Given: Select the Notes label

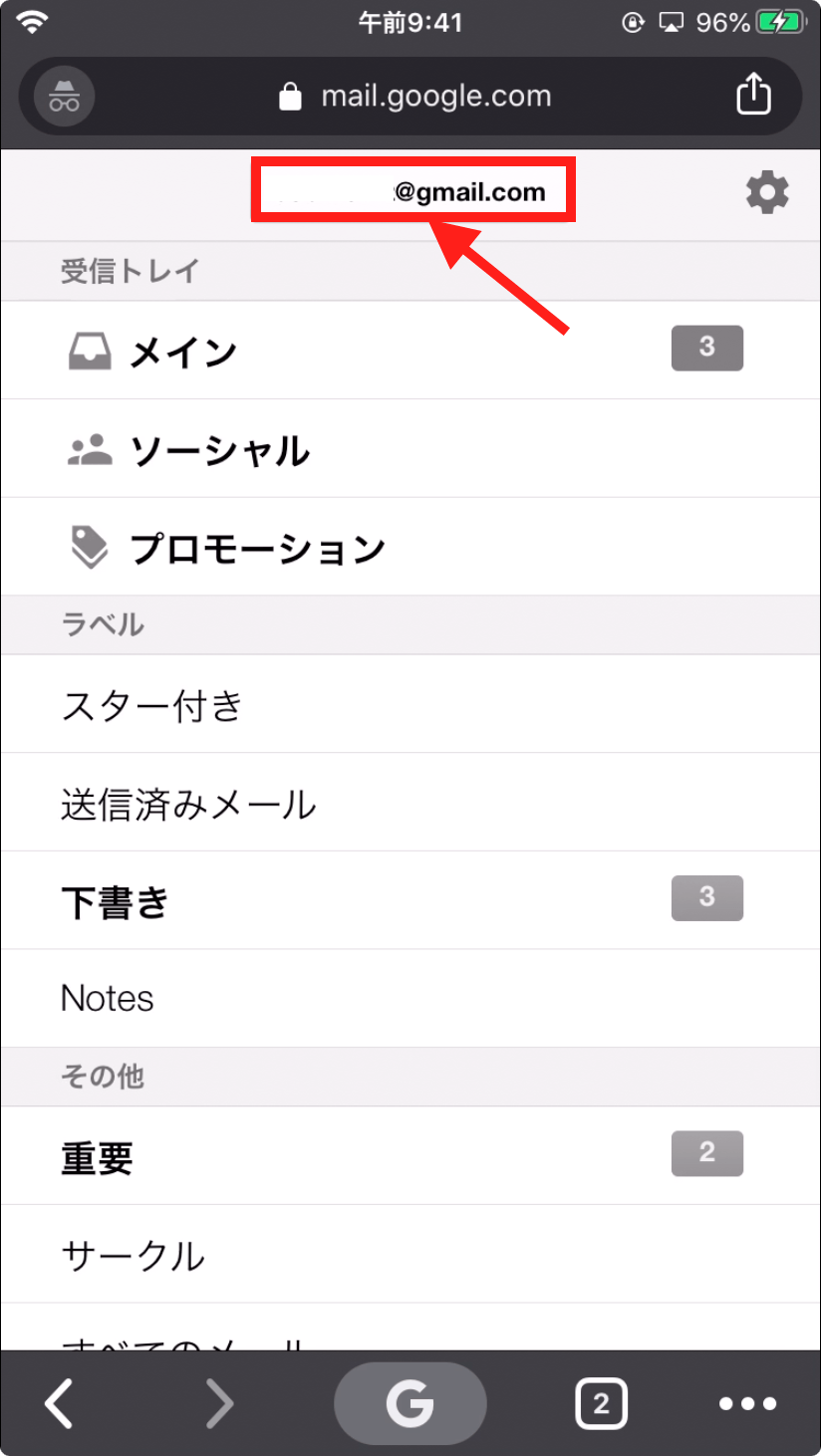Looking at the screenshot, I should [107, 997].
